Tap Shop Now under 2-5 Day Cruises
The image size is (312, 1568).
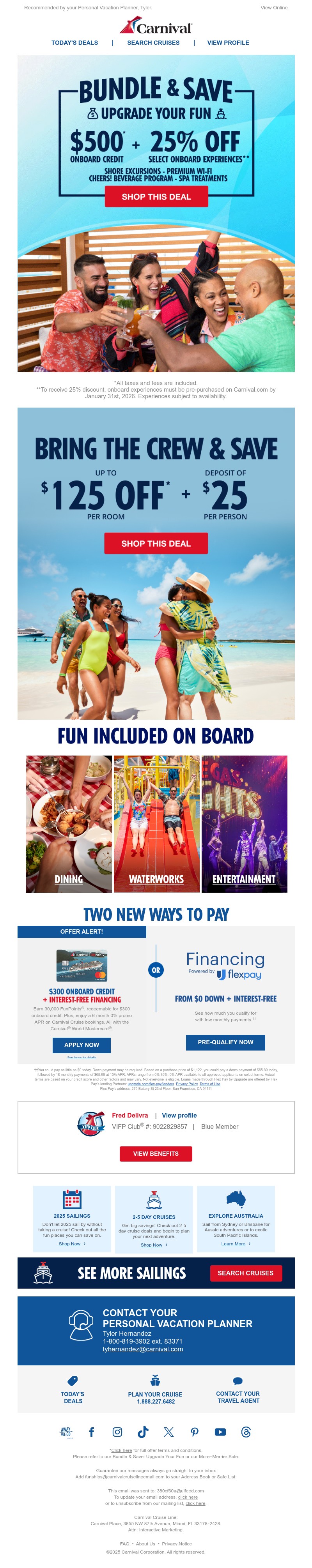tap(151, 1245)
